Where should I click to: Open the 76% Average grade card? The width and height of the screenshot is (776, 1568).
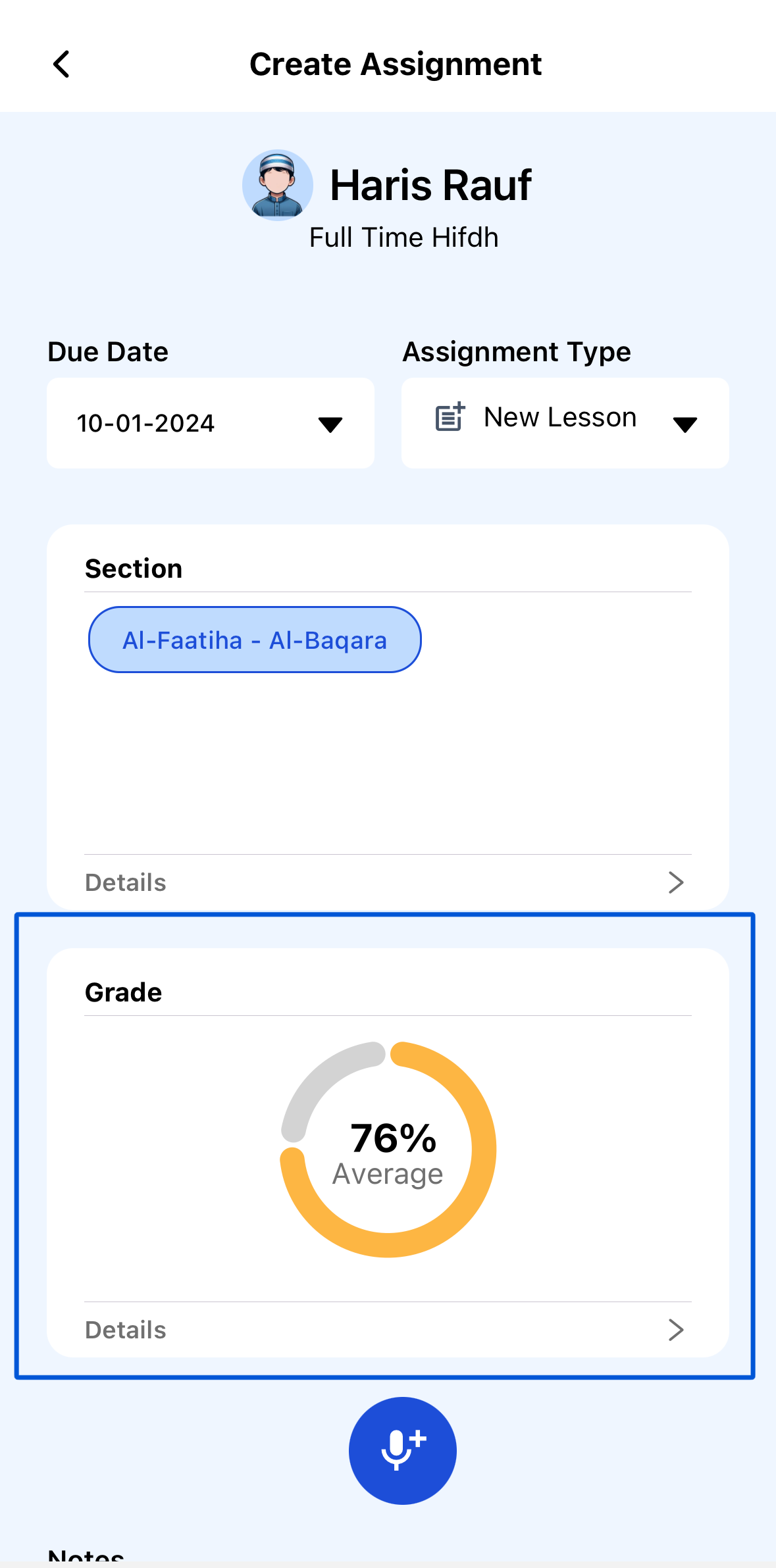388,1150
